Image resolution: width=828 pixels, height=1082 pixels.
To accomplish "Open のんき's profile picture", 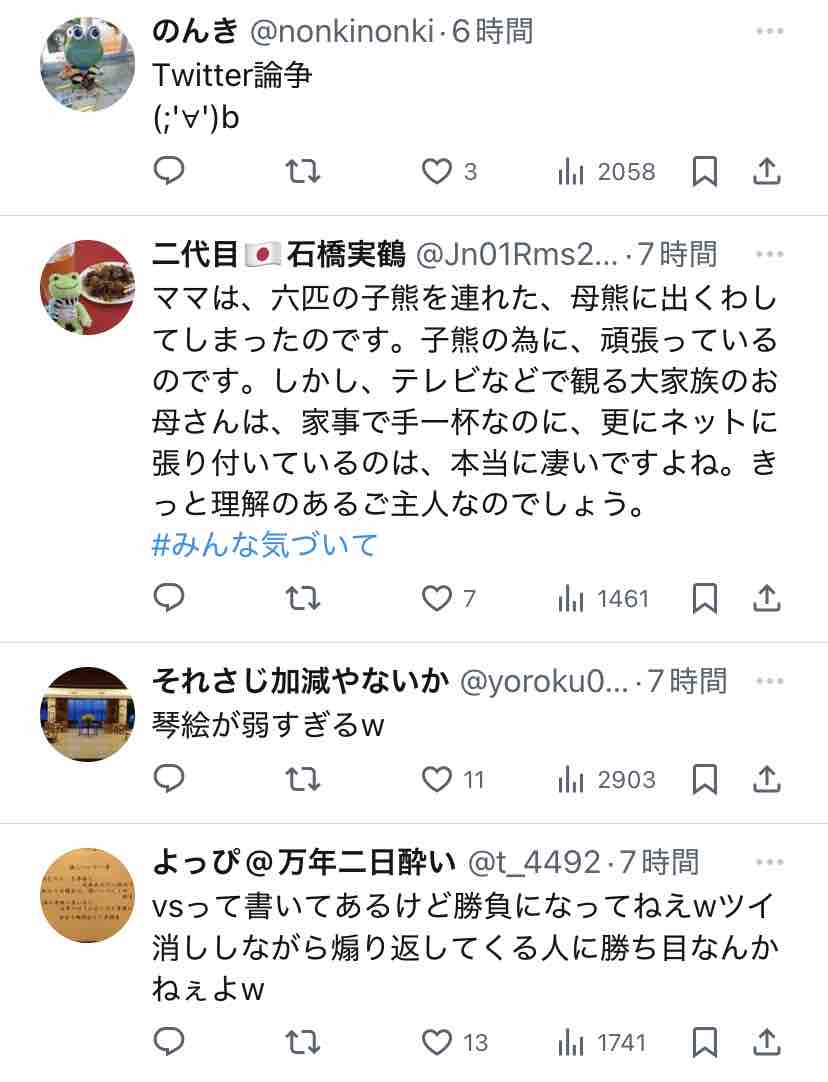I will [88, 64].
